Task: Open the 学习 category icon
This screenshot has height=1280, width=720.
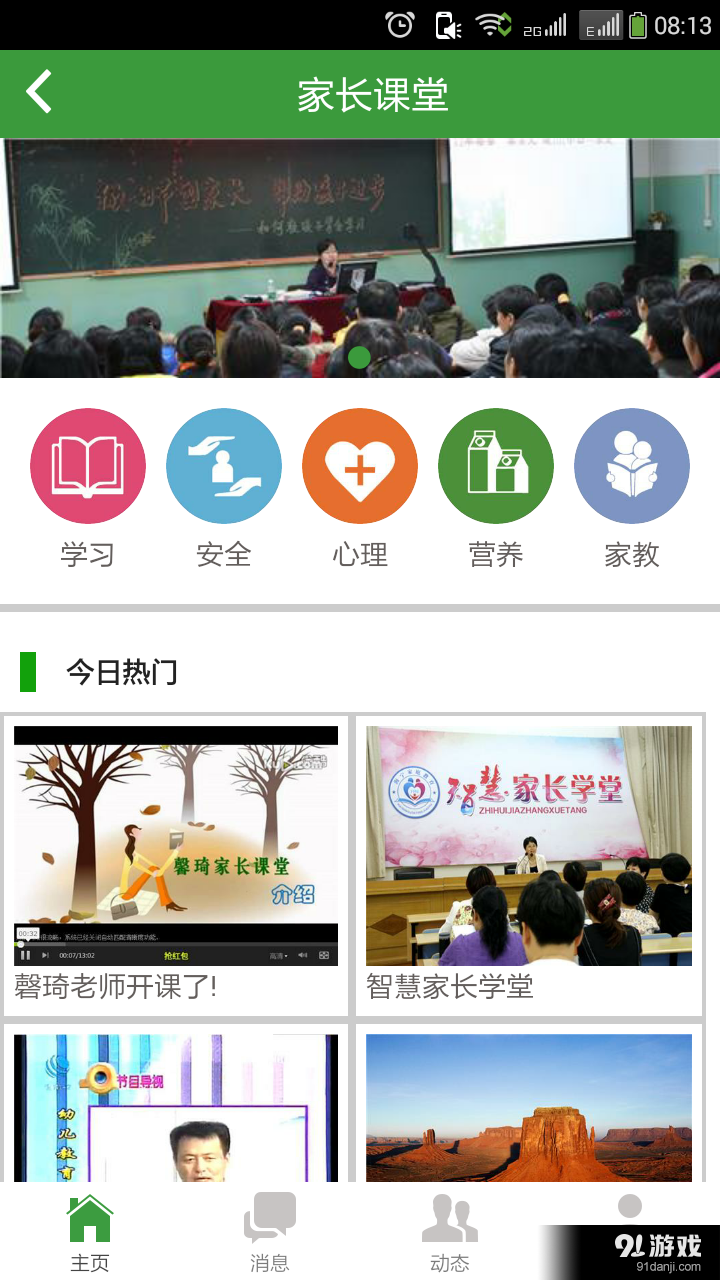Action: (x=88, y=465)
